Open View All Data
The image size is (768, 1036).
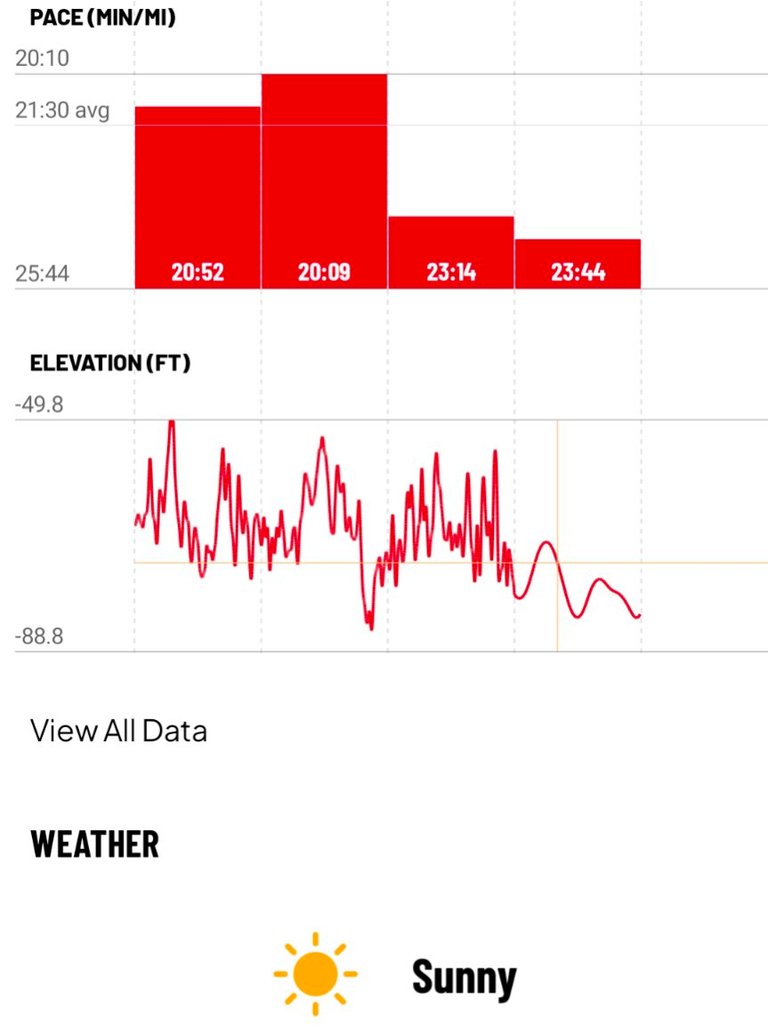(119, 731)
